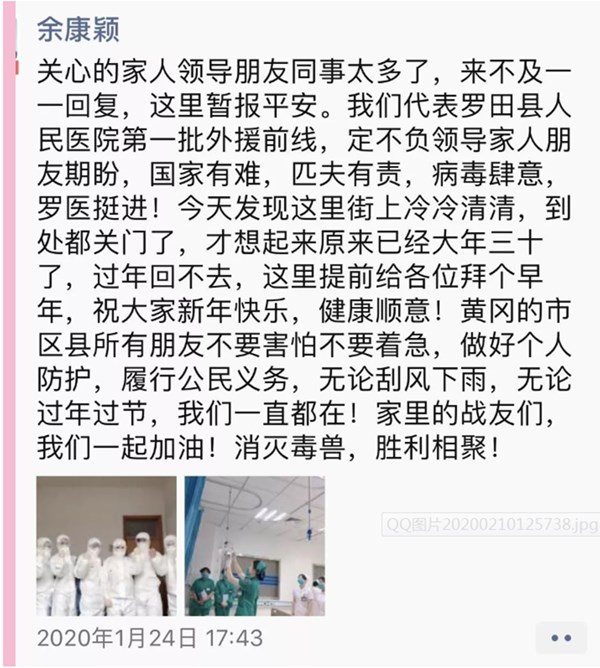Screen dimensions: 600x668
Task: Open the like and comment options button
Action: (561, 637)
